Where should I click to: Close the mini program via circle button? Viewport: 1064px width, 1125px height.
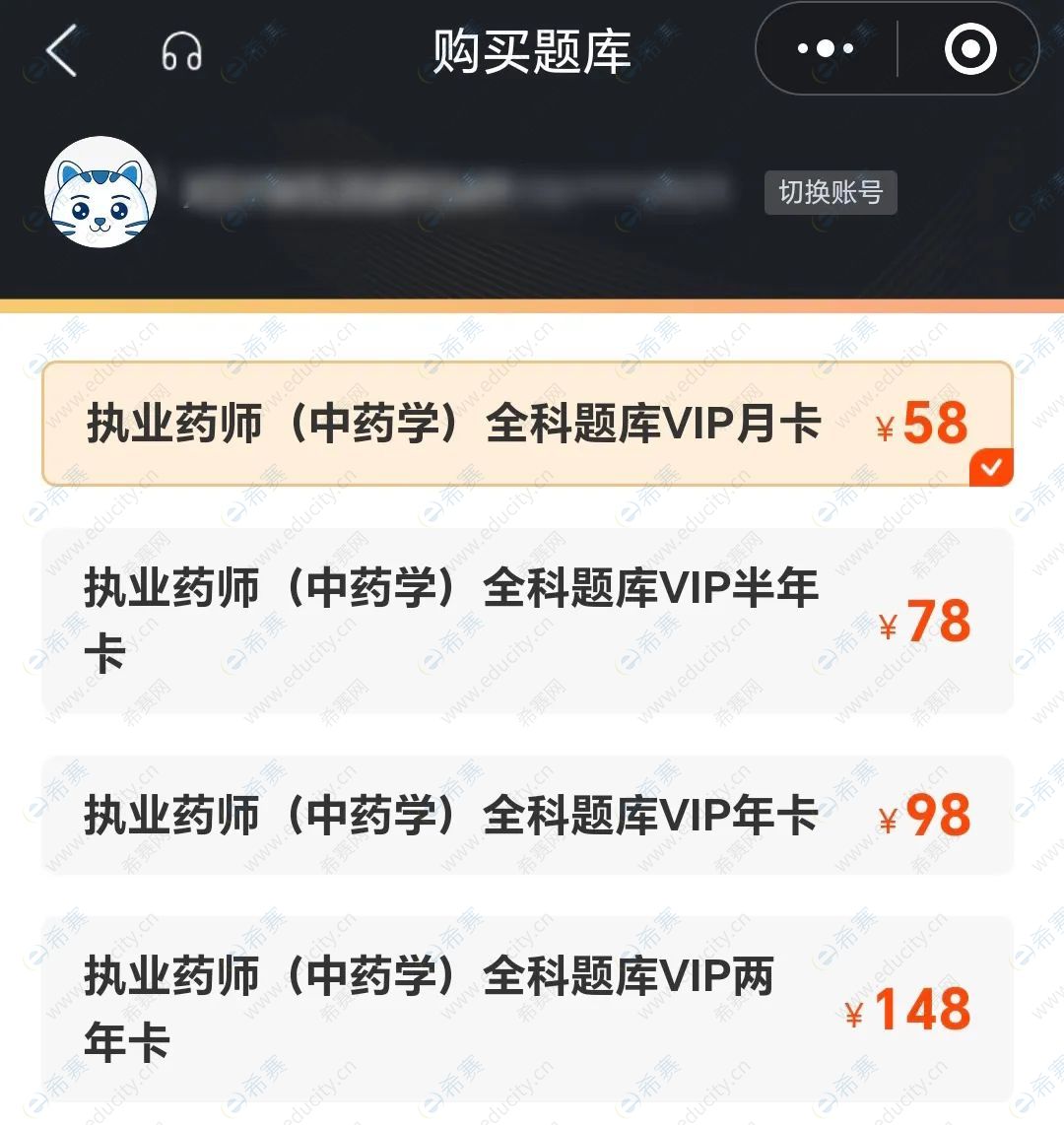coord(969,48)
